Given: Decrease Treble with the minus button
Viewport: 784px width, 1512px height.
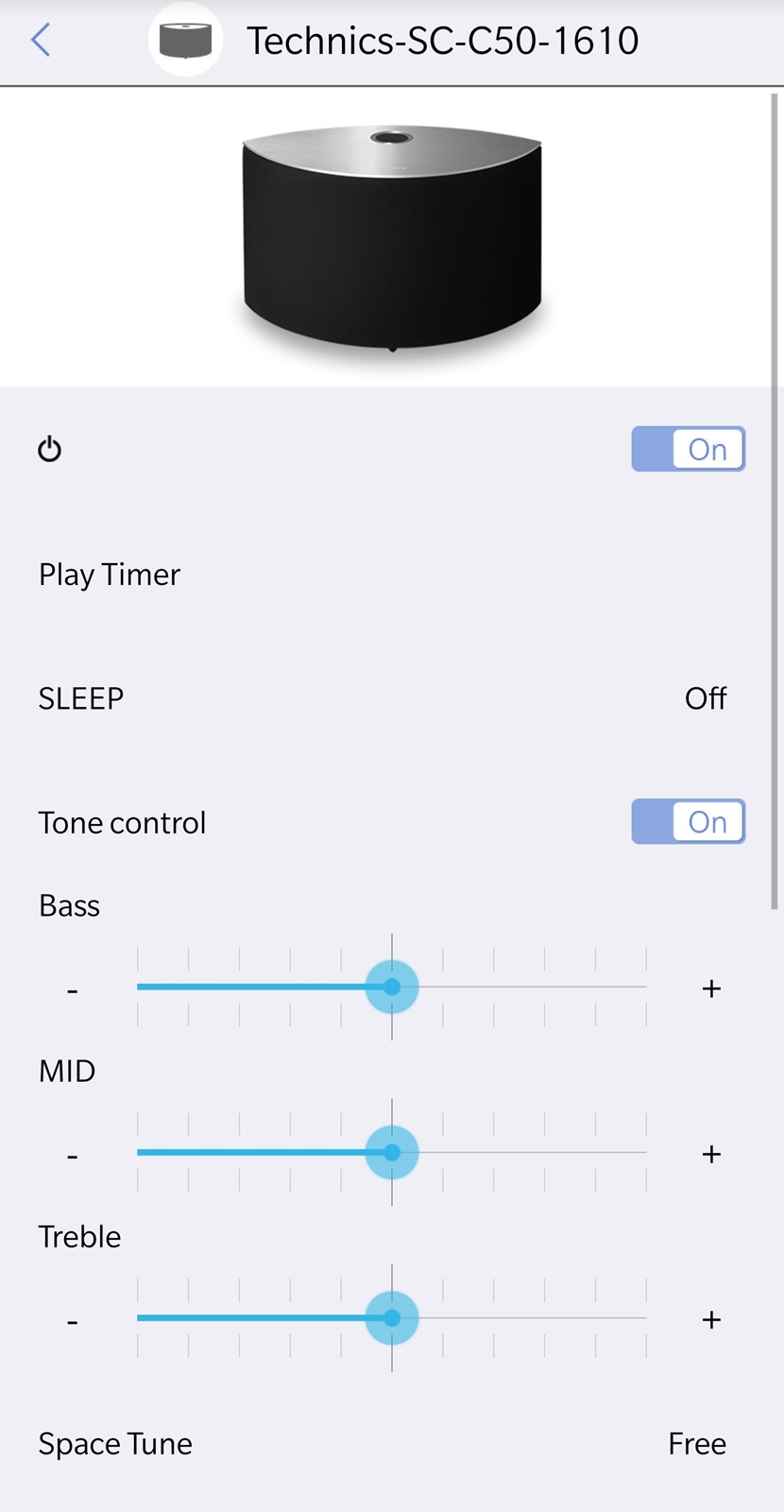Looking at the screenshot, I should pyautogui.click(x=72, y=1320).
